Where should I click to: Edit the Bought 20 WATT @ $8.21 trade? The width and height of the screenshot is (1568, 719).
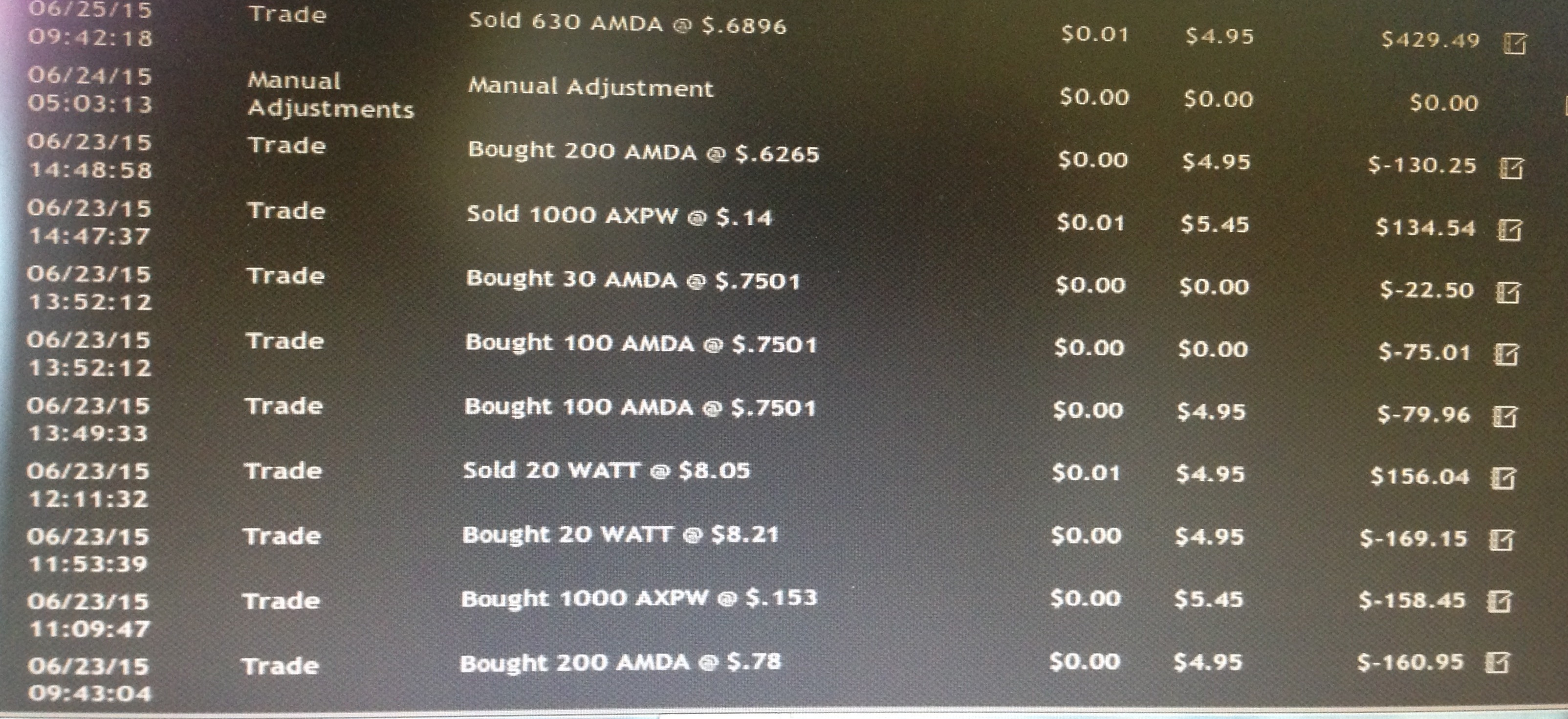(x=1501, y=540)
